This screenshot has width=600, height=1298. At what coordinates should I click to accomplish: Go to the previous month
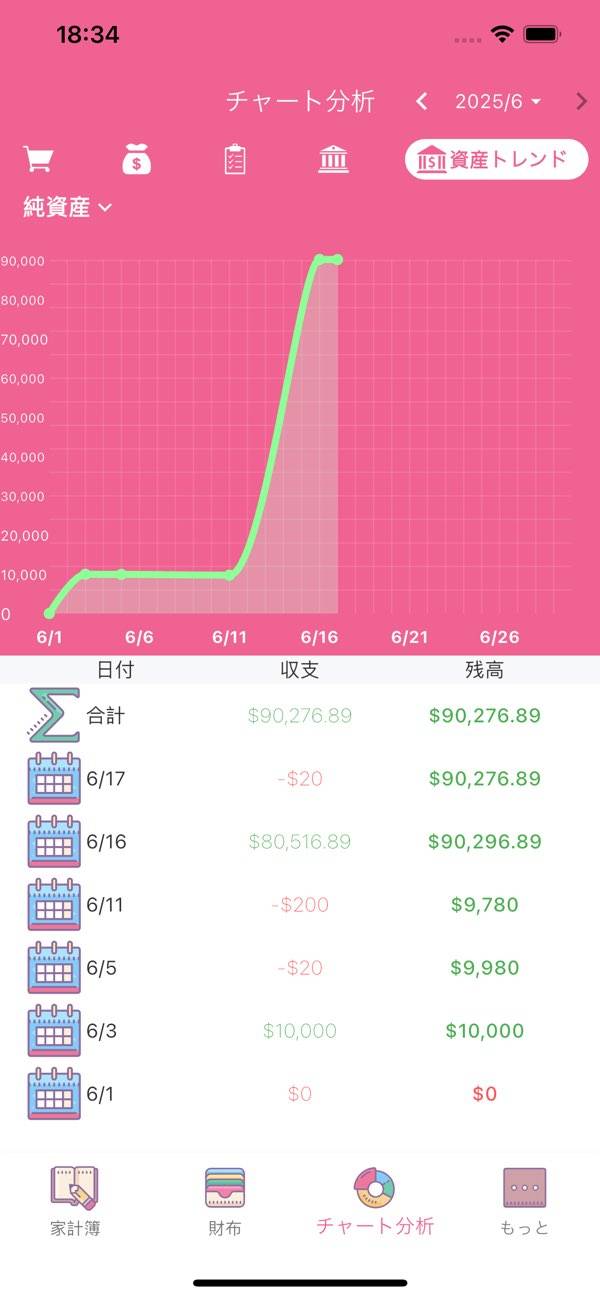point(422,101)
